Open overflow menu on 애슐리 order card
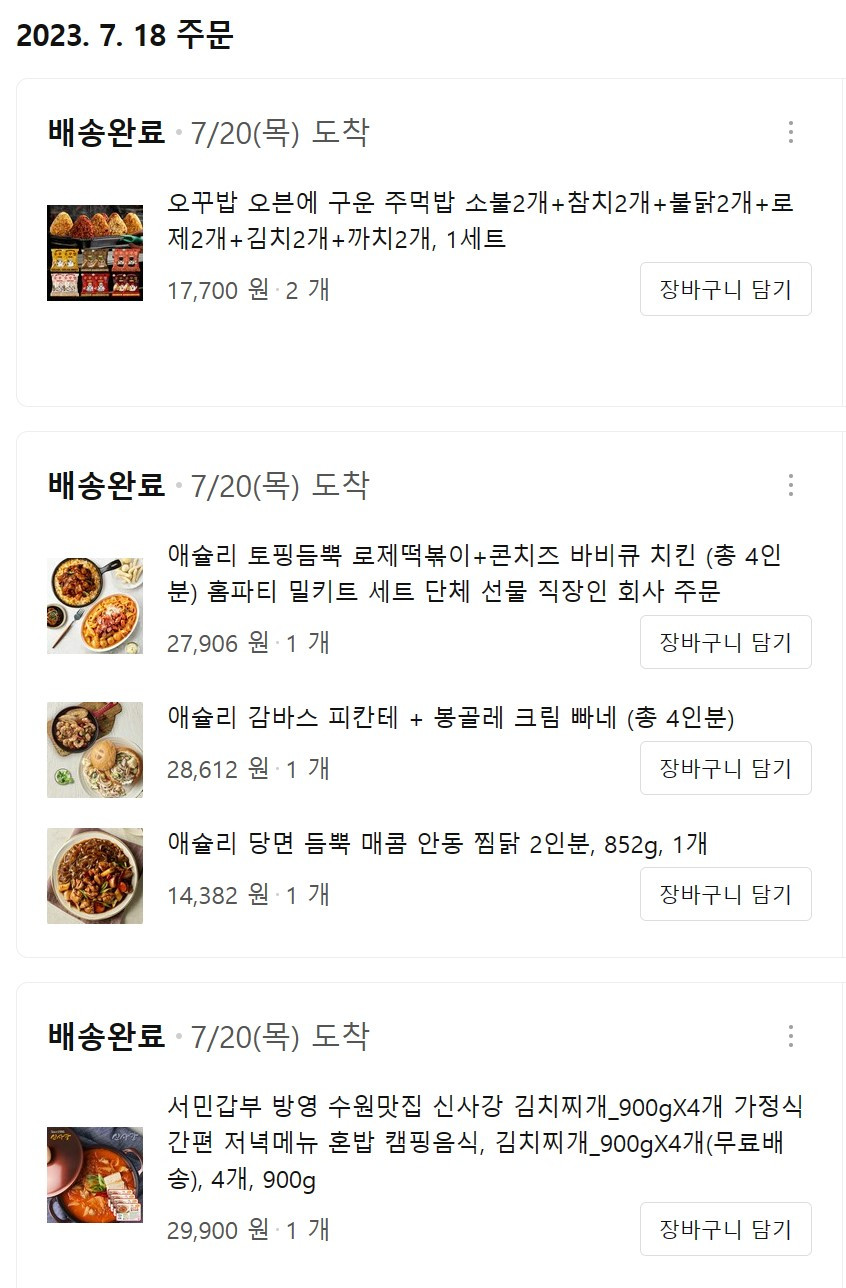Image resolution: width=846 pixels, height=1288 pixels. point(790,485)
